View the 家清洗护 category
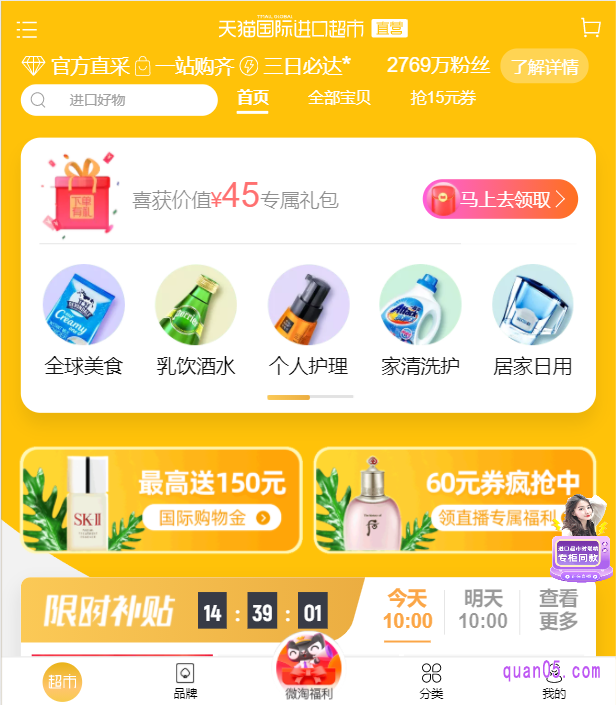Viewport: 616px width, 705px height. (420, 320)
